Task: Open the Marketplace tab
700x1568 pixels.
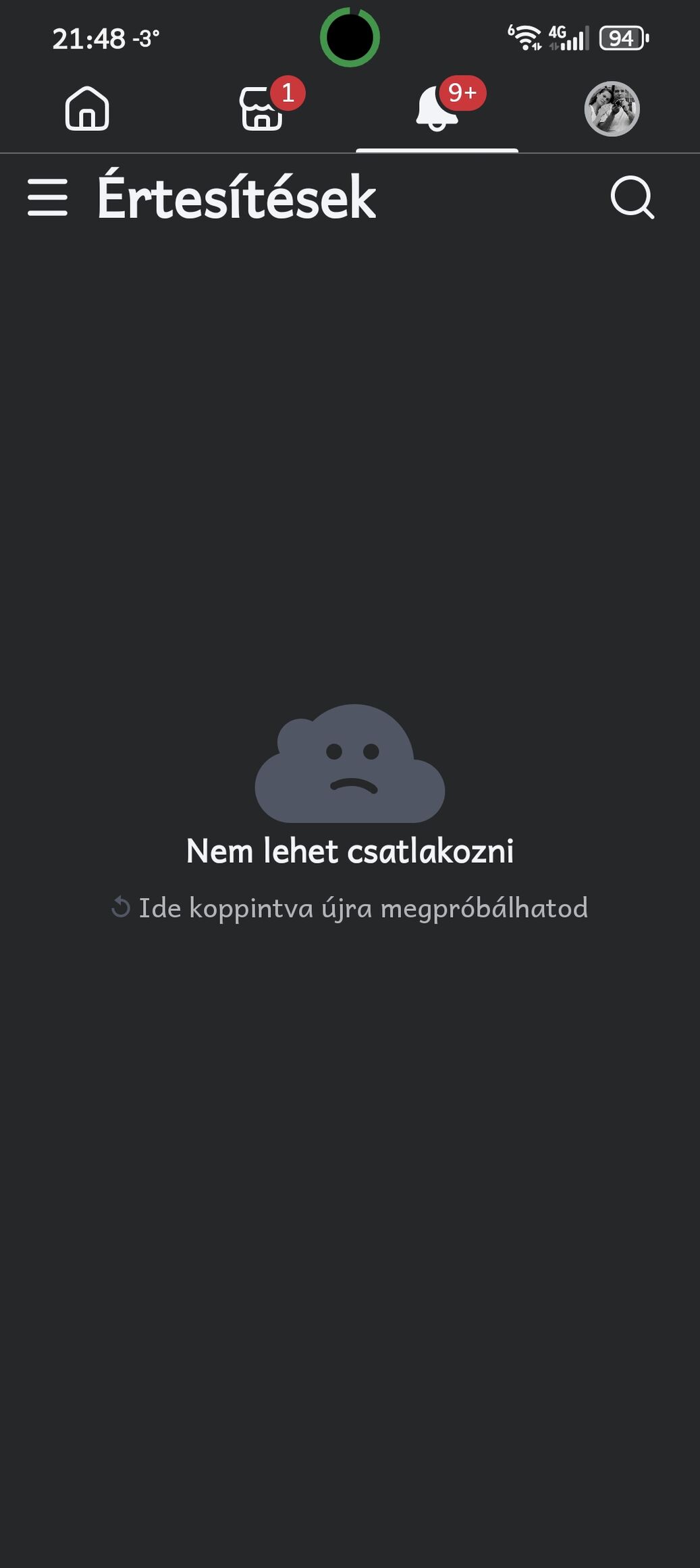Action: tap(261, 109)
